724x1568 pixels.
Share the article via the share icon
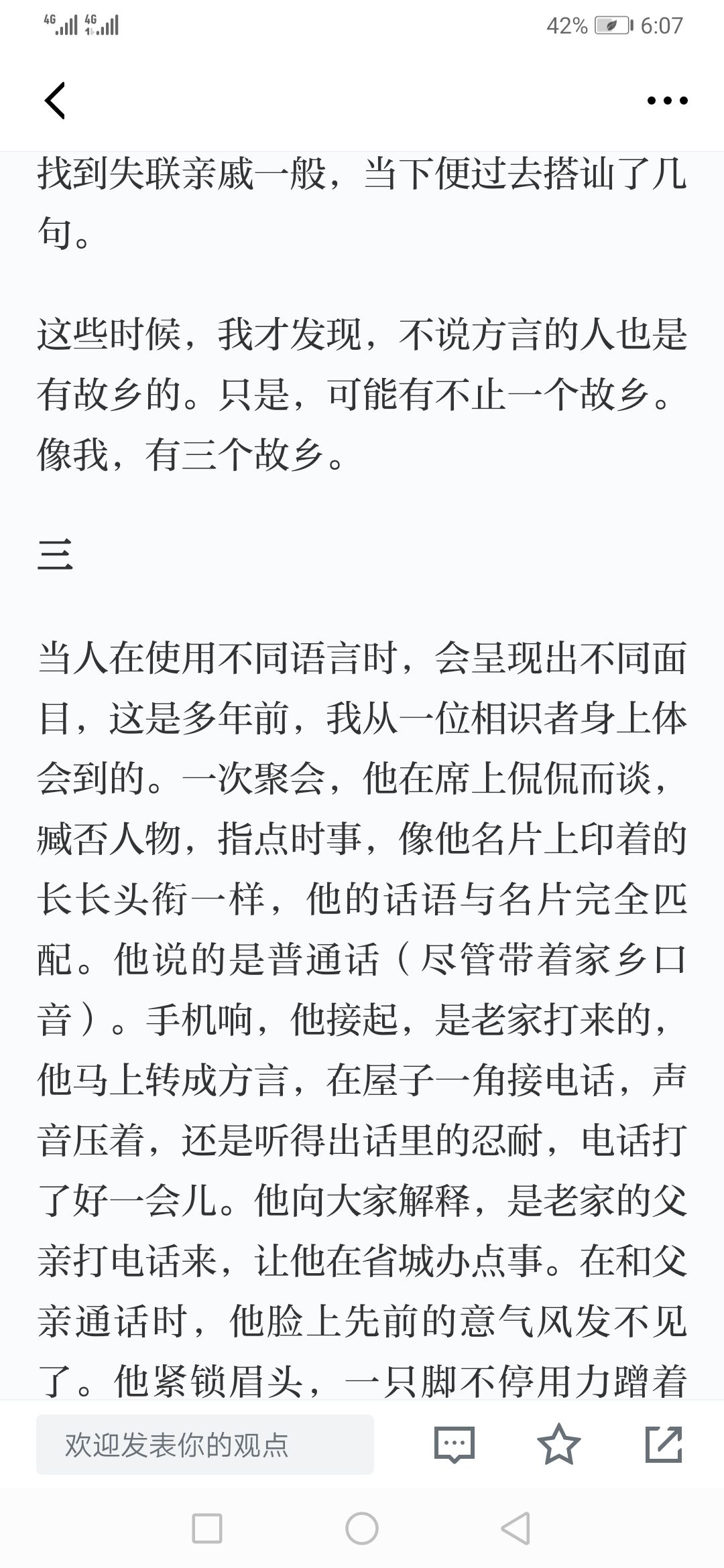[x=664, y=1444]
